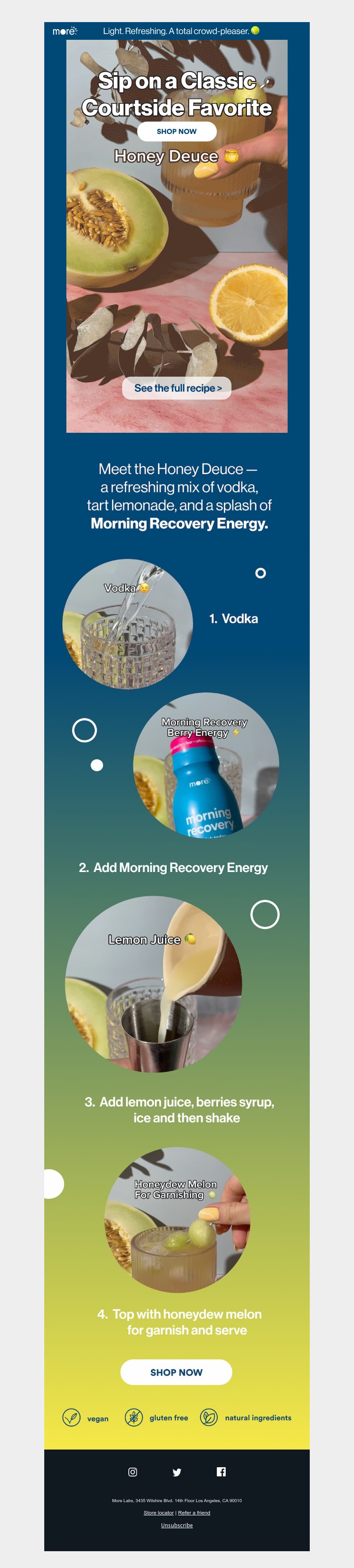Go to the Facebook page icon
This screenshot has width=354, height=1568.
click(x=221, y=1472)
